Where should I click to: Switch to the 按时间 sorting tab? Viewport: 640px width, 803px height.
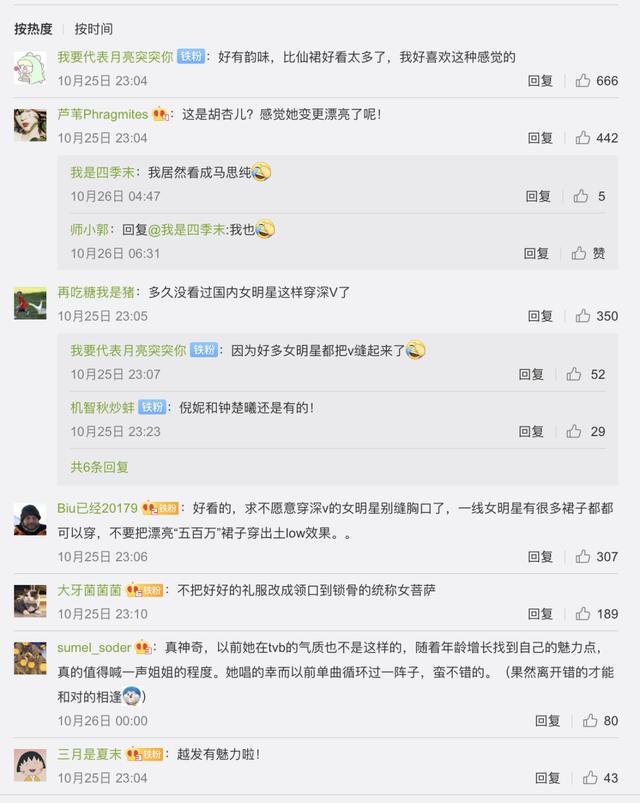[94, 29]
